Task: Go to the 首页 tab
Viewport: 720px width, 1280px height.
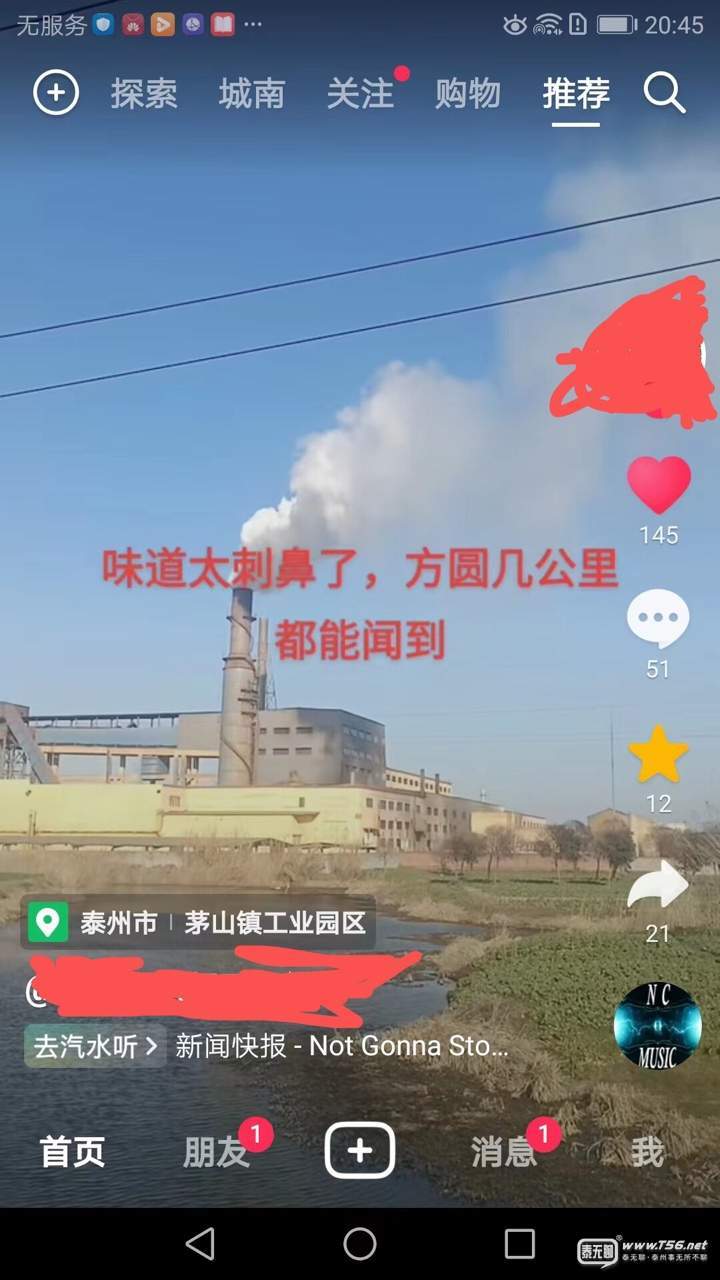Action: (72, 1152)
